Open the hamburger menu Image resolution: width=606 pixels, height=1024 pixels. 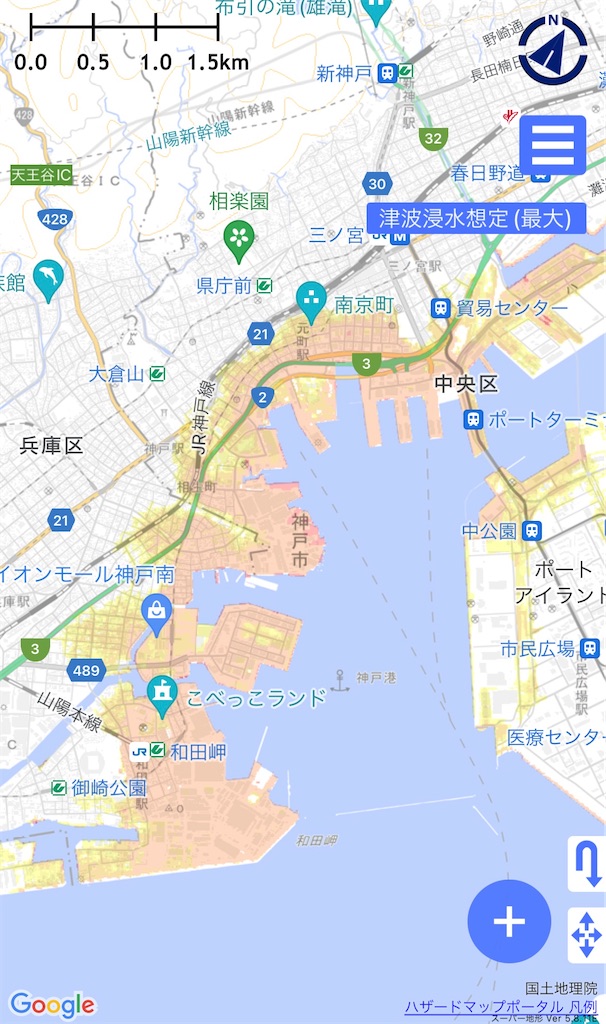point(552,145)
